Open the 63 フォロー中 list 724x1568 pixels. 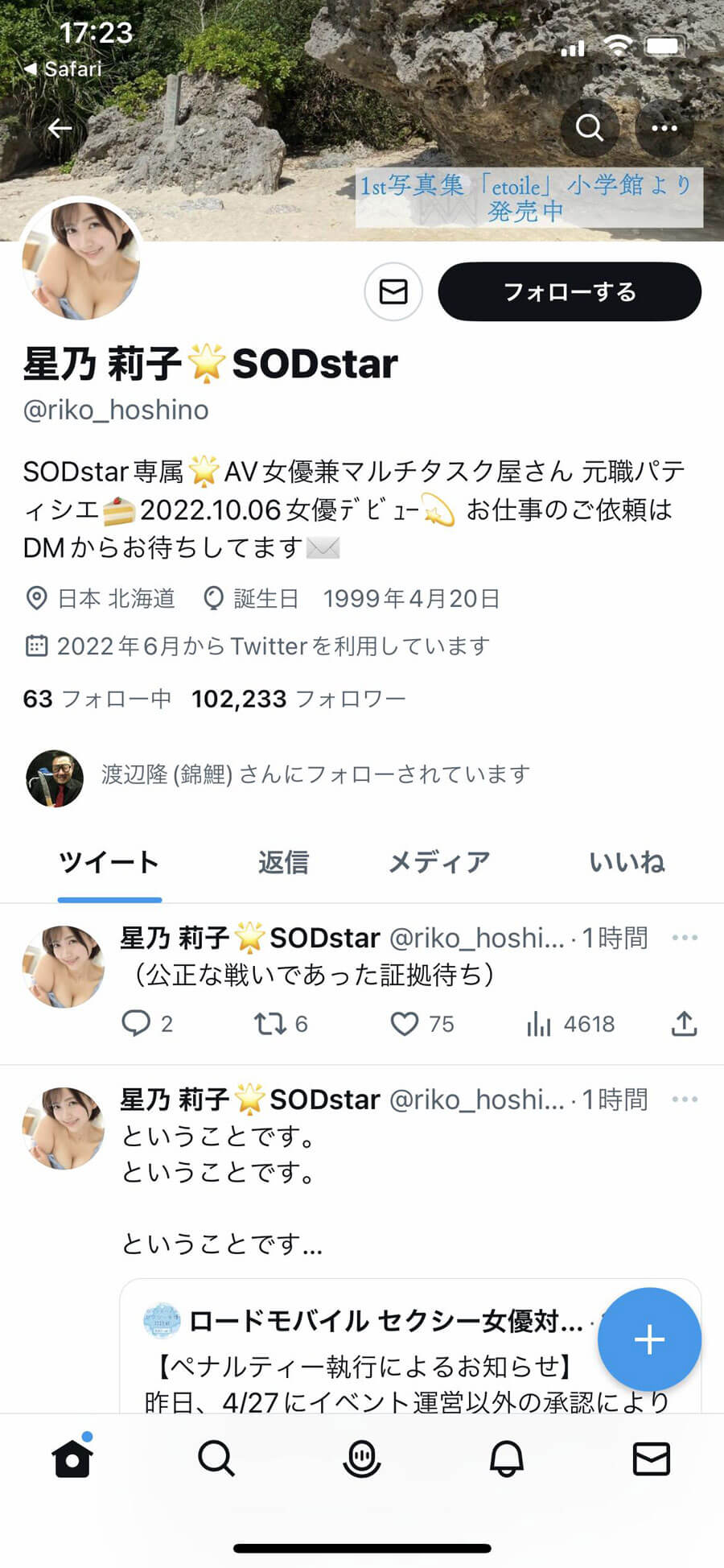[97, 699]
